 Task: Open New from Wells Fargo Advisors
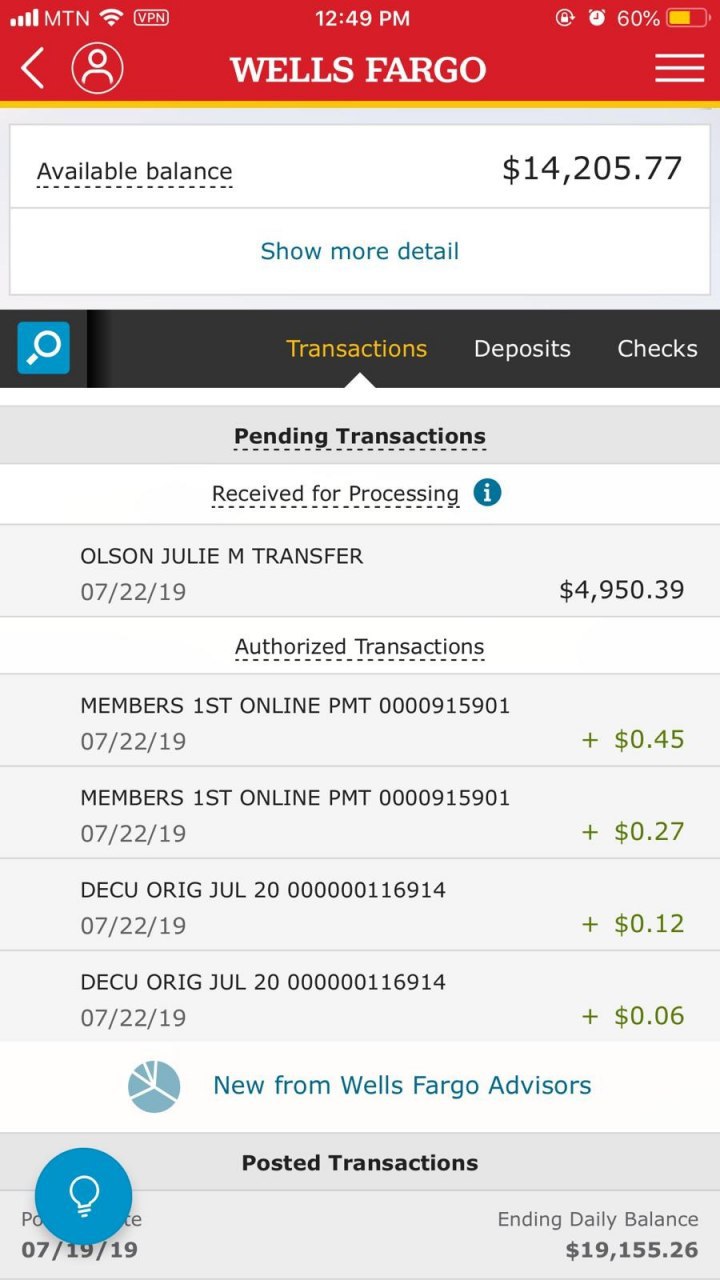pyautogui.click(x=400, y=1086)
